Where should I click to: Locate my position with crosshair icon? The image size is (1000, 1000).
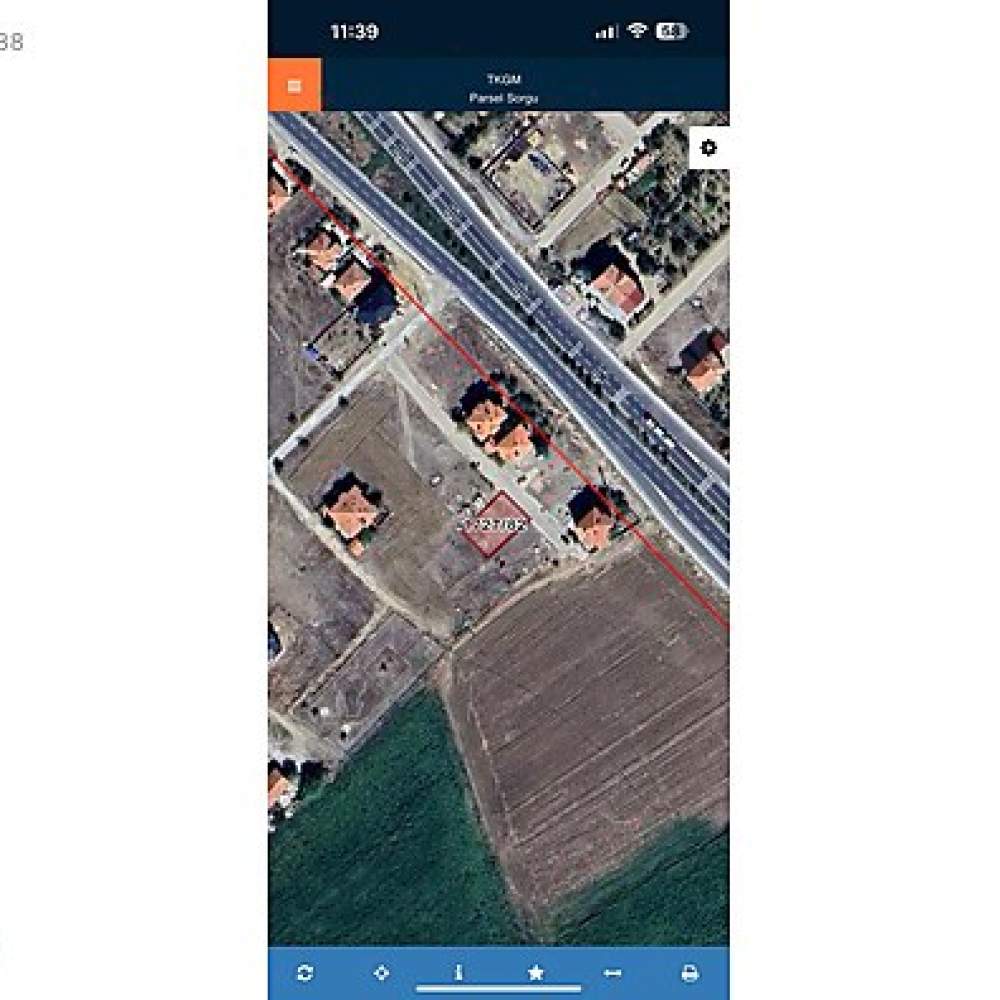[x=381, y=972]
